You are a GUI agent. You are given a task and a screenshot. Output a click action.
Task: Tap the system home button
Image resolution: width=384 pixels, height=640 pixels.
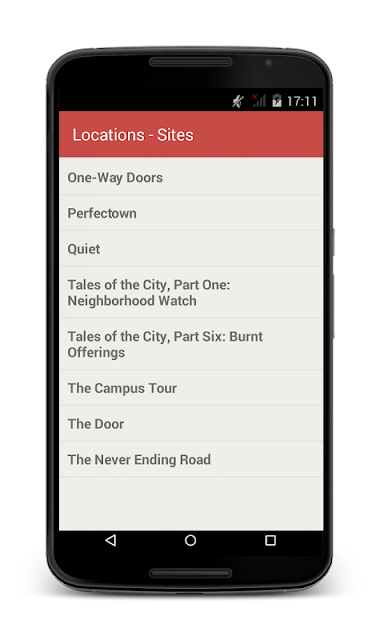191,540
